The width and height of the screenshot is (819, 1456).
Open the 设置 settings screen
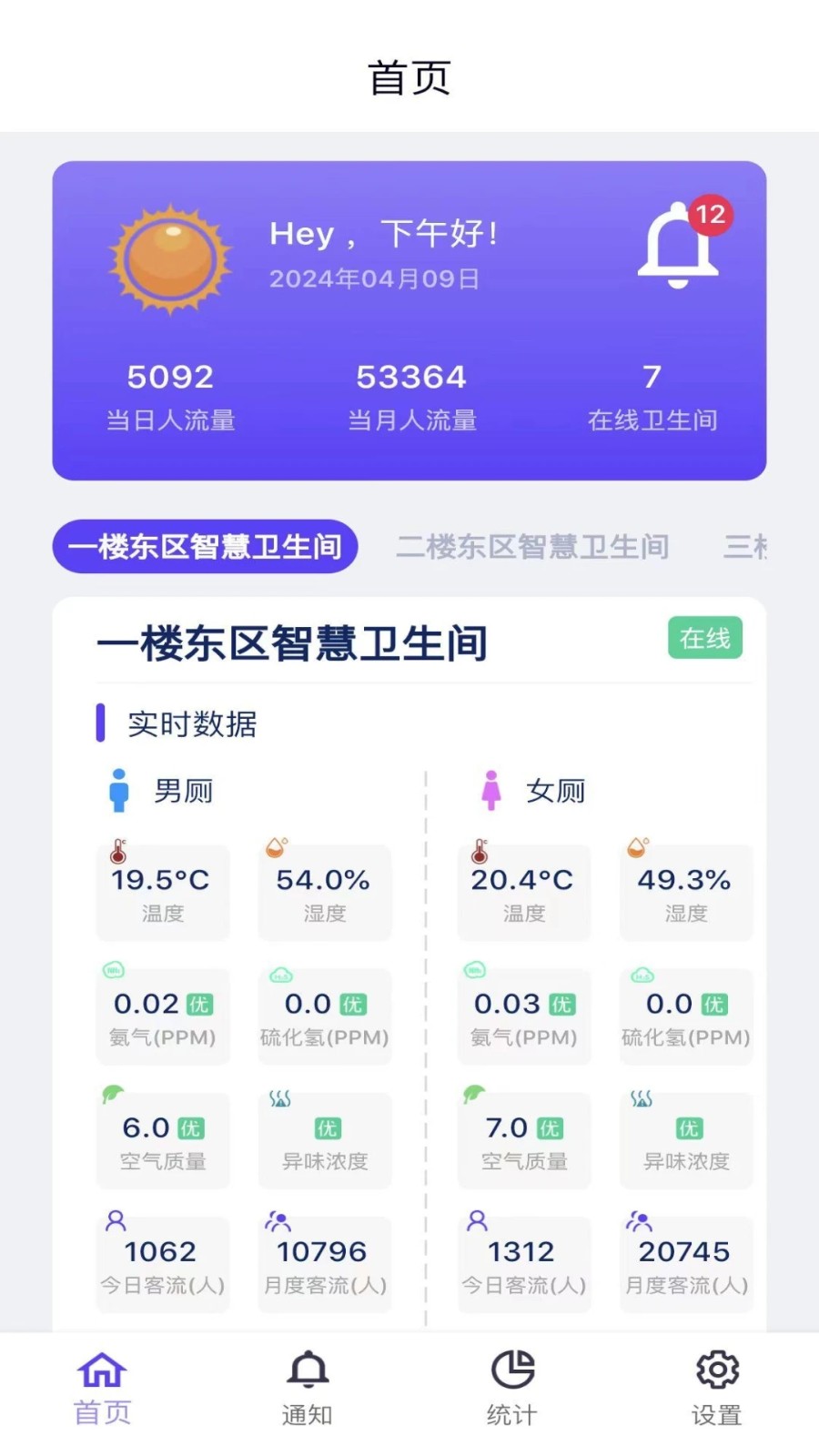click(717, 1383)
